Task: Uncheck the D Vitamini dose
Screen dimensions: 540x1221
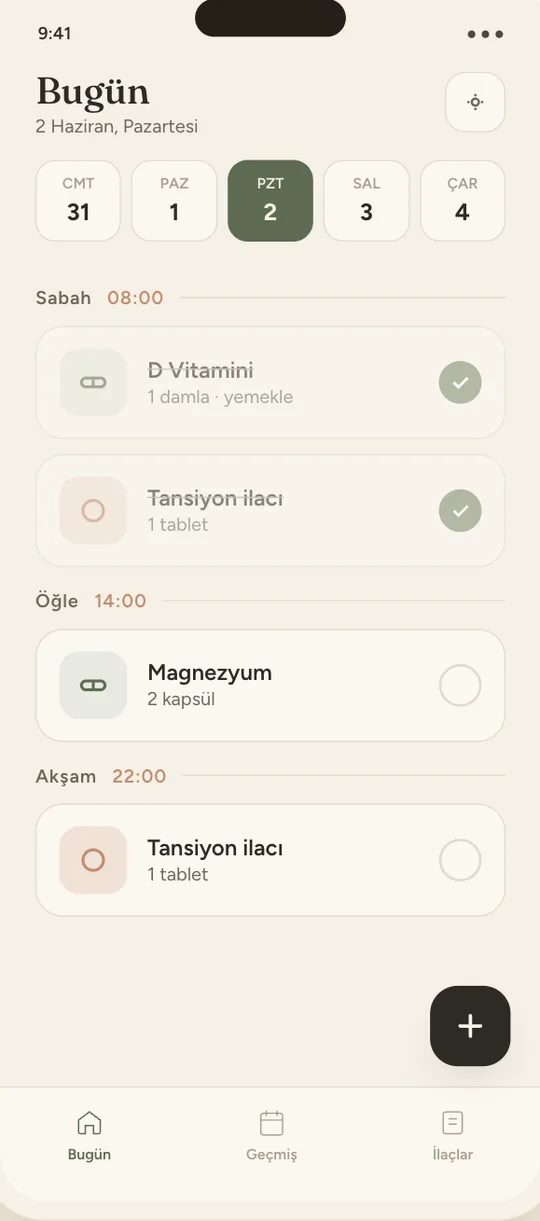Action: [x=460, y=382]
